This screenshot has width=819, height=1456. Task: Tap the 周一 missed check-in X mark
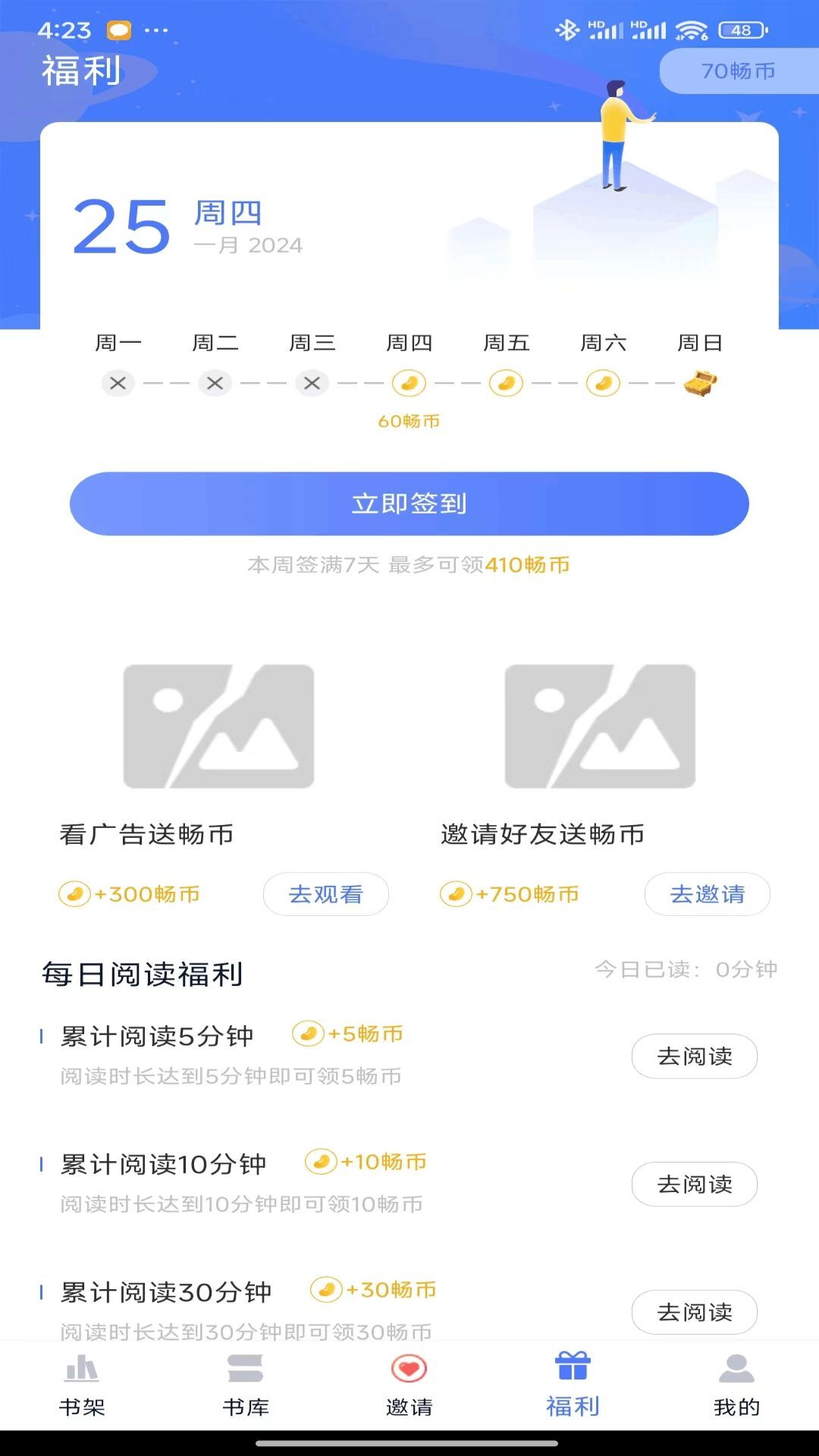pyautogui.click(x=118, y=383)
